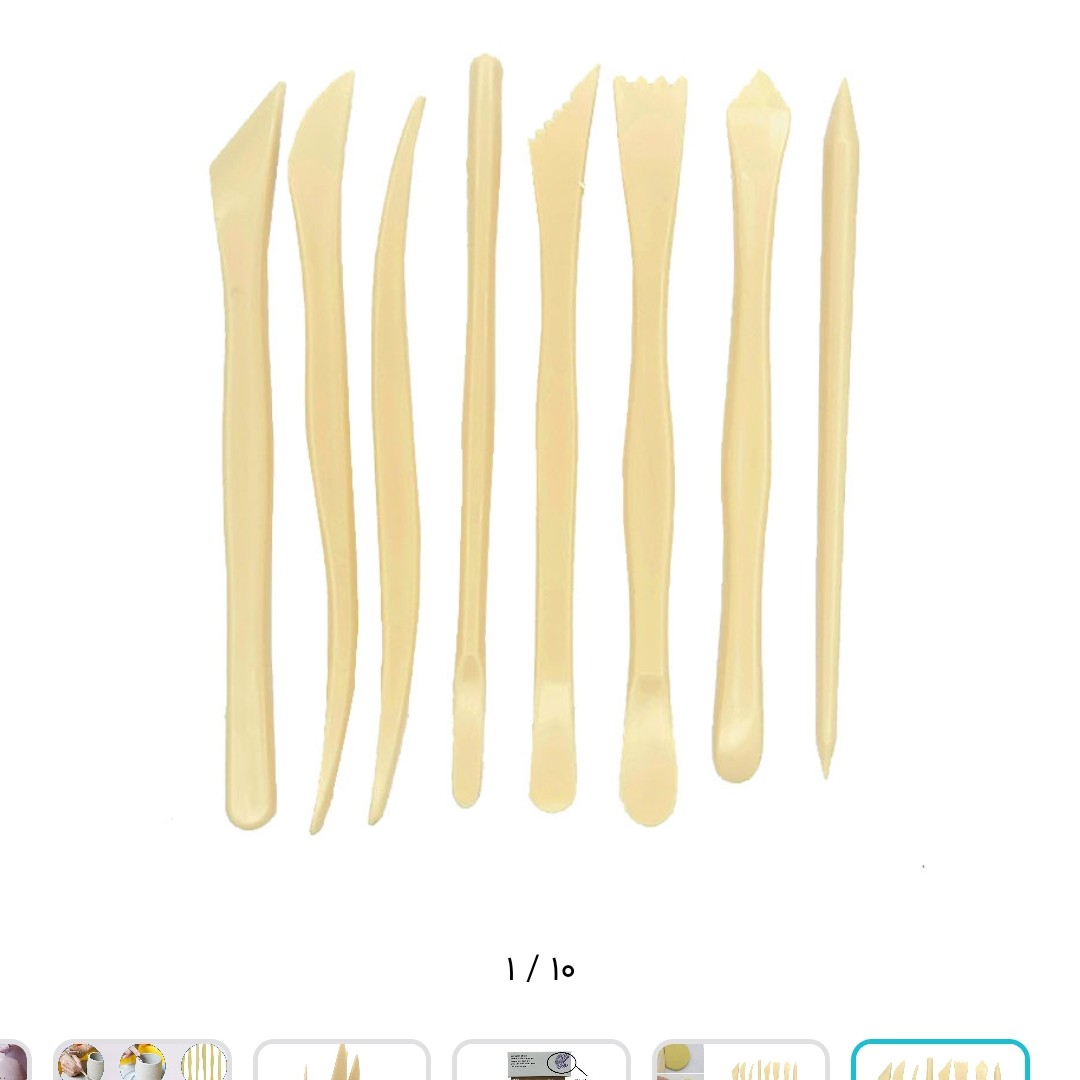Image resolution: width=1080 pixels, height=1080 pixels.
Task: View thumbnail with yellow clay and tools
Action: click(740, 1062)
